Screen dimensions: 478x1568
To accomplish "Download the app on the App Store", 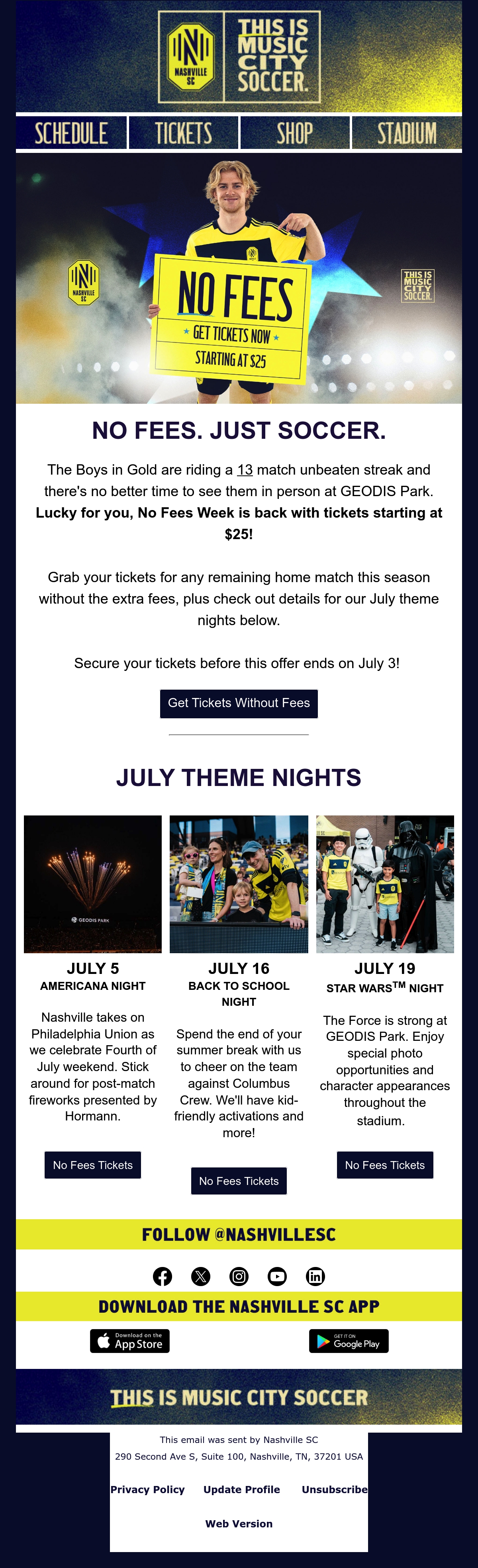I will click(130, 1340).
